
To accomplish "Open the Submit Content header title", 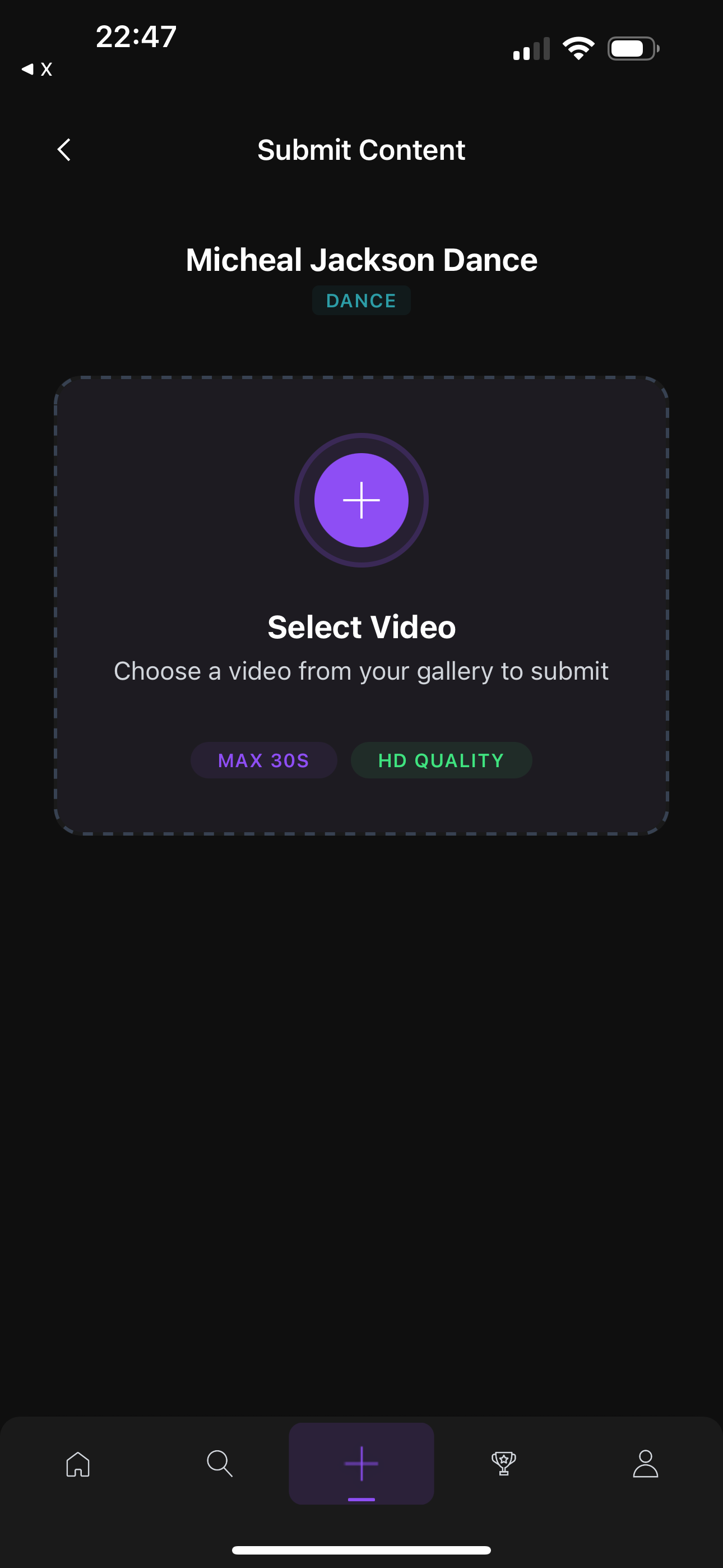I will coord(361,149).
